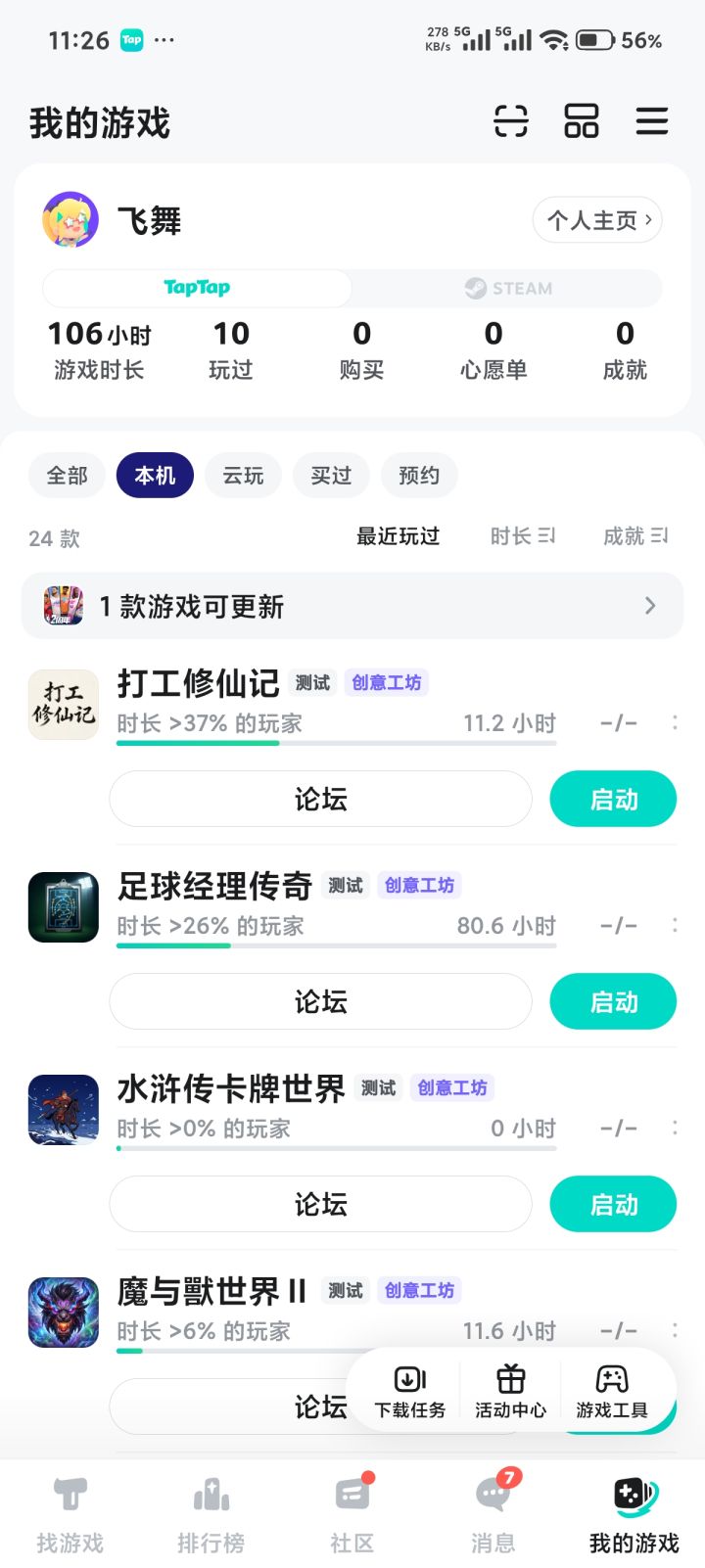This screenshot has width=705, height=1568.
Task: Toggle the 买过 filter chip
Action: pos(331,475)
